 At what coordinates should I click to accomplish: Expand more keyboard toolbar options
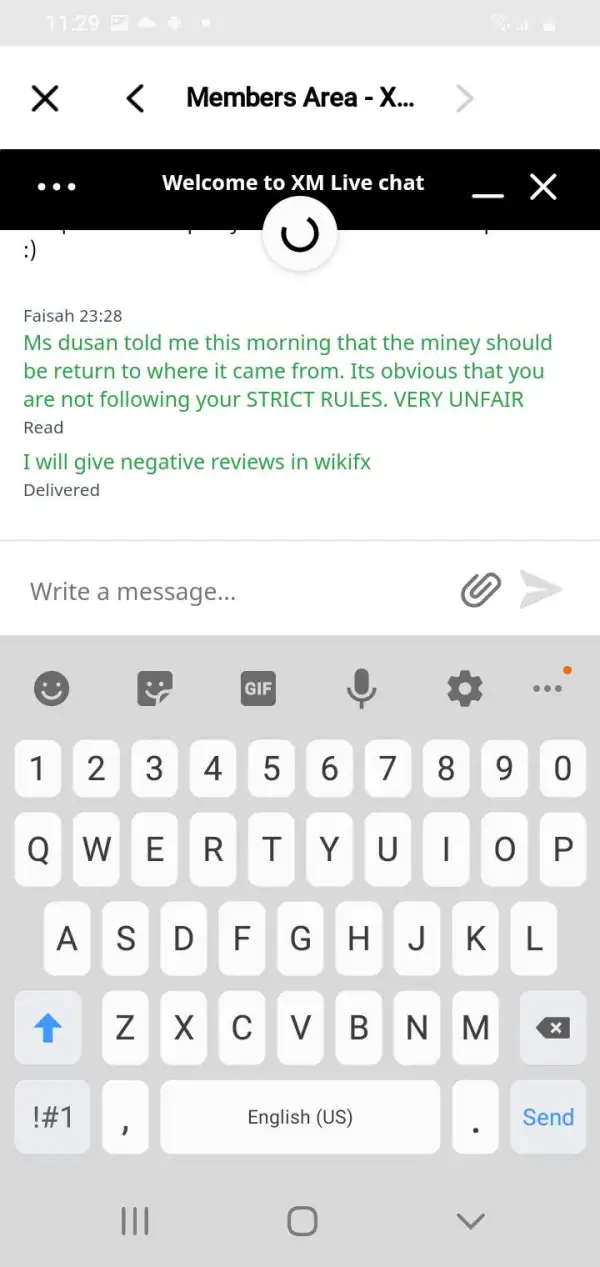(x=548, y=688)
